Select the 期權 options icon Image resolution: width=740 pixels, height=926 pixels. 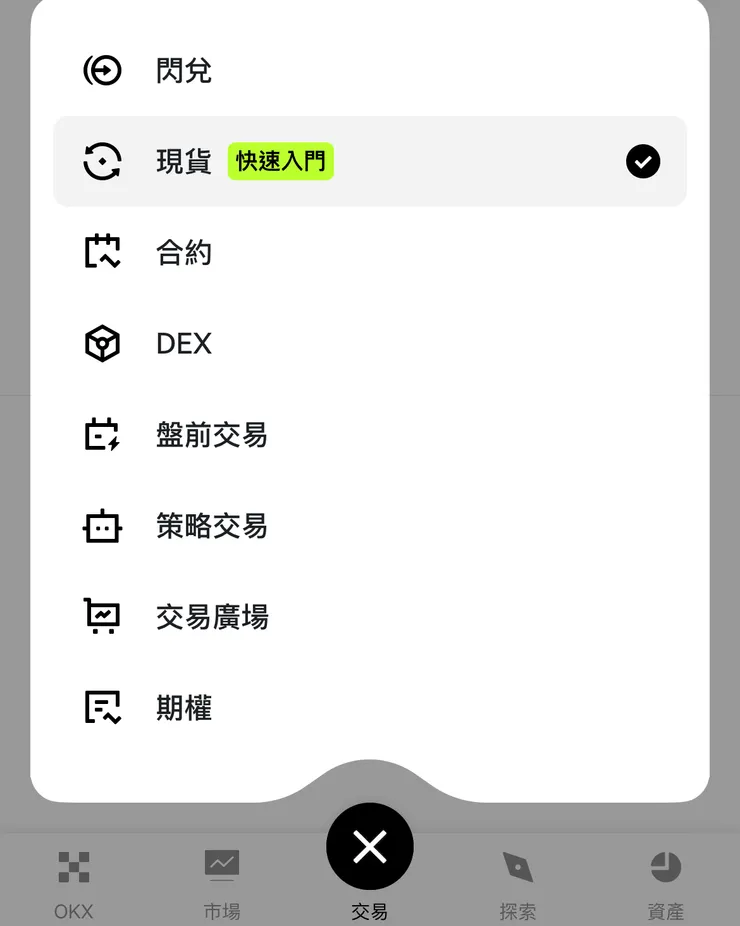[x=102, y=708]
